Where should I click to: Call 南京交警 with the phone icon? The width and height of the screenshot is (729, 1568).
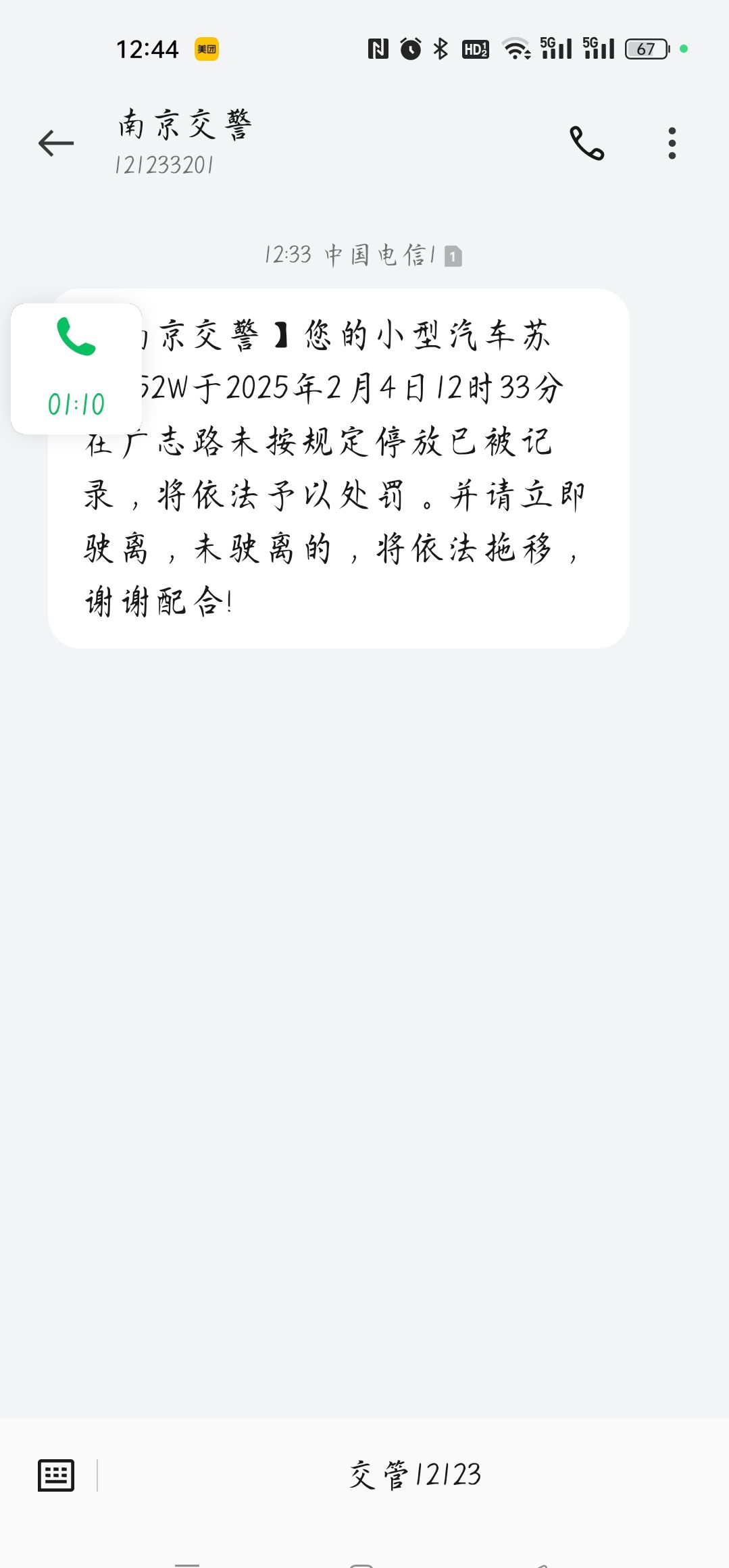tap(586, 143)
